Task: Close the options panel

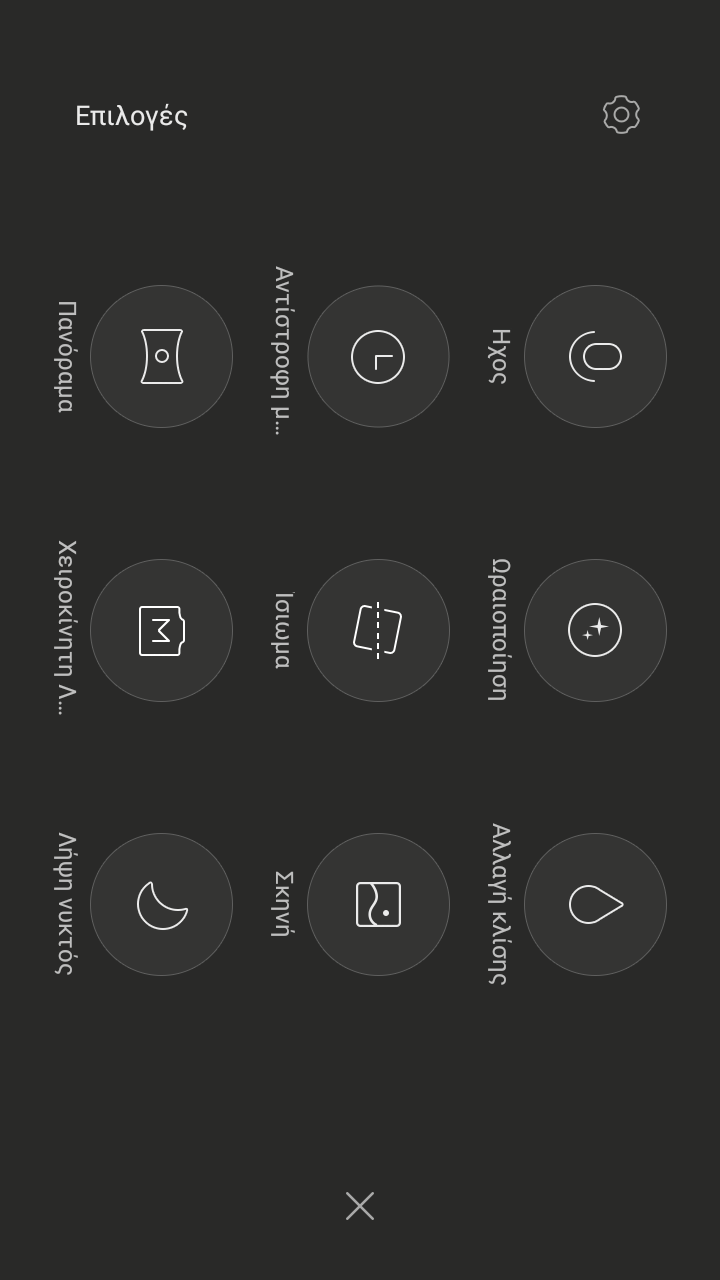Action: coord(360,1206)
